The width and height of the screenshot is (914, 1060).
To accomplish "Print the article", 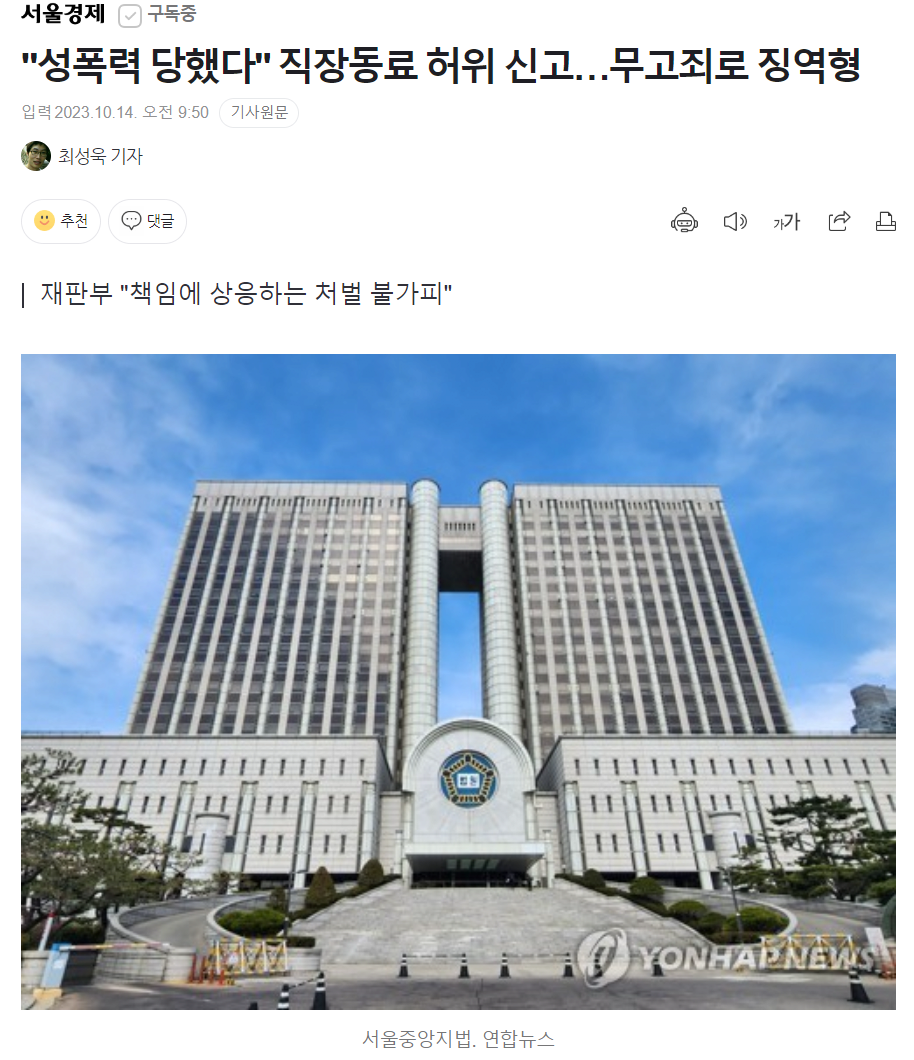I will (886, 221).
